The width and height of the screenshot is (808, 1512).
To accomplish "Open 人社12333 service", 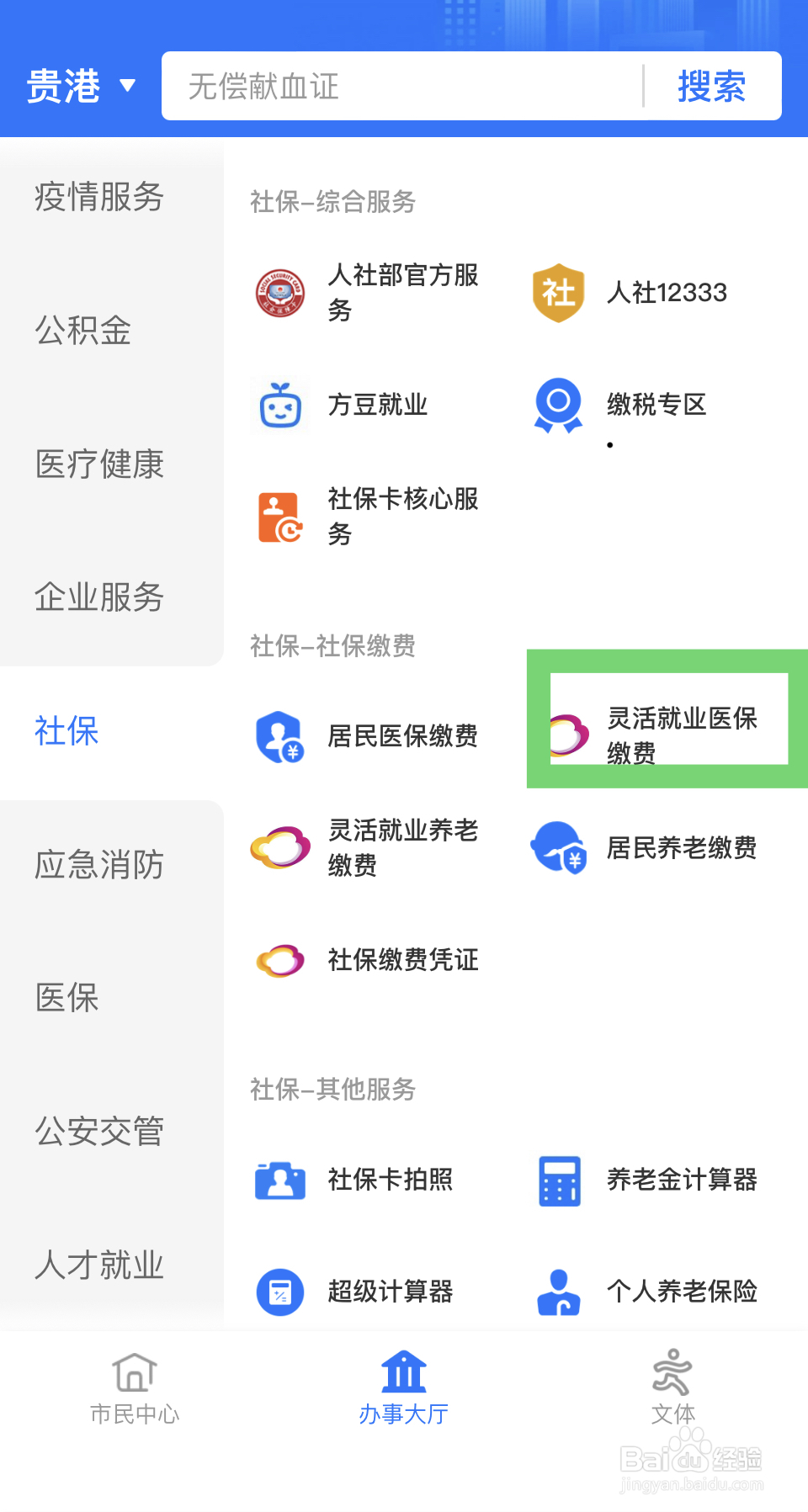I will point(667,294).
